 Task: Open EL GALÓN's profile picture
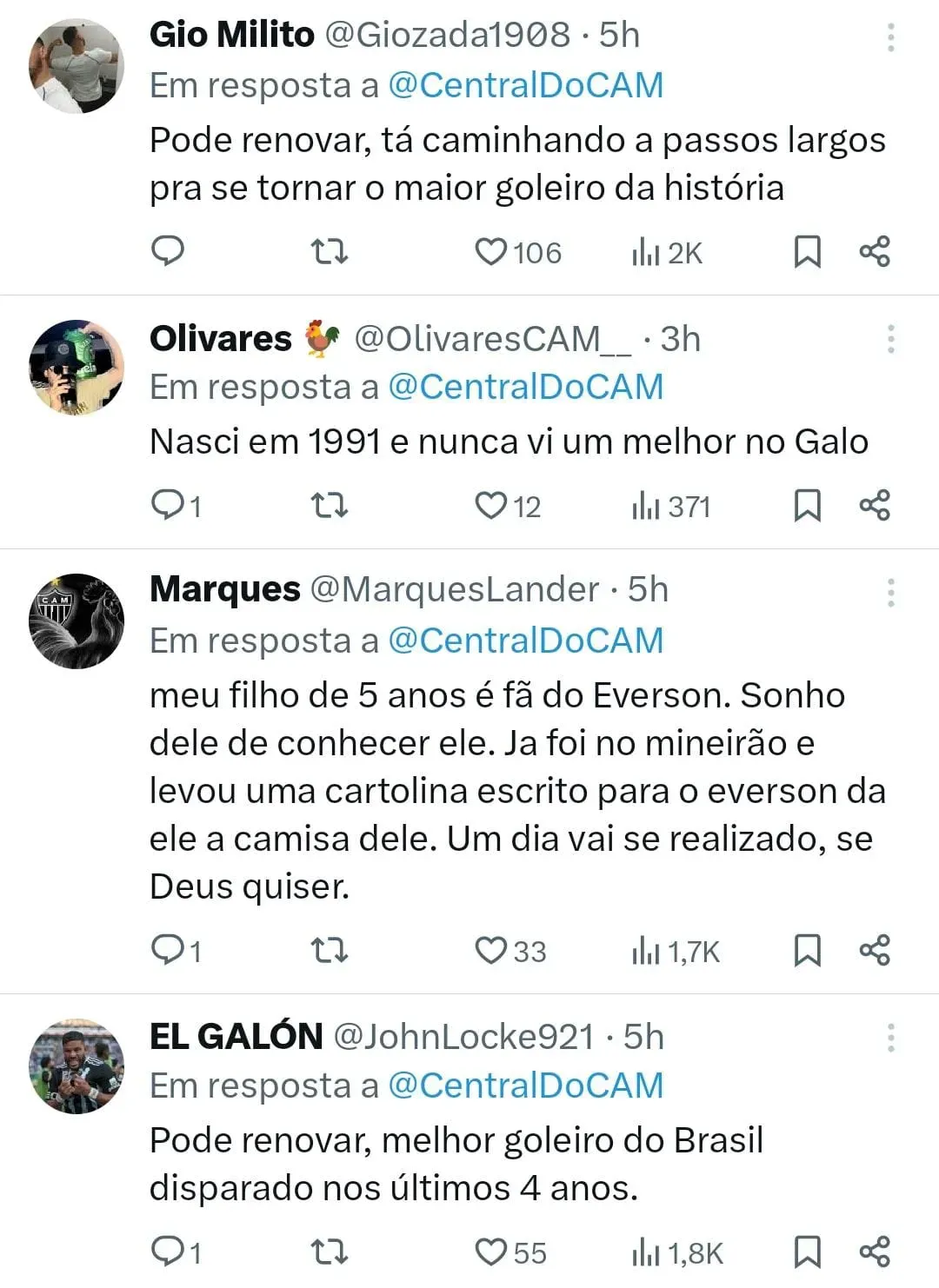(77, 1066)
